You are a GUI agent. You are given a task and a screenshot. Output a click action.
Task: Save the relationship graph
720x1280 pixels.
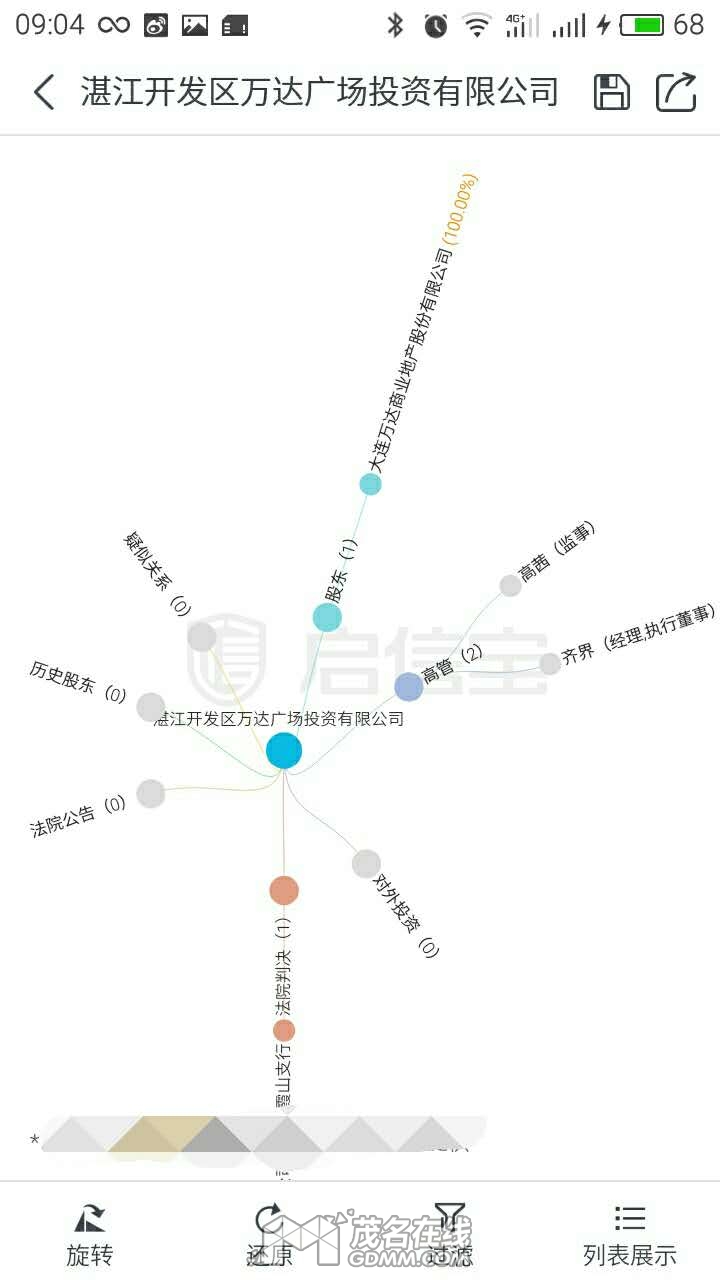611,92
